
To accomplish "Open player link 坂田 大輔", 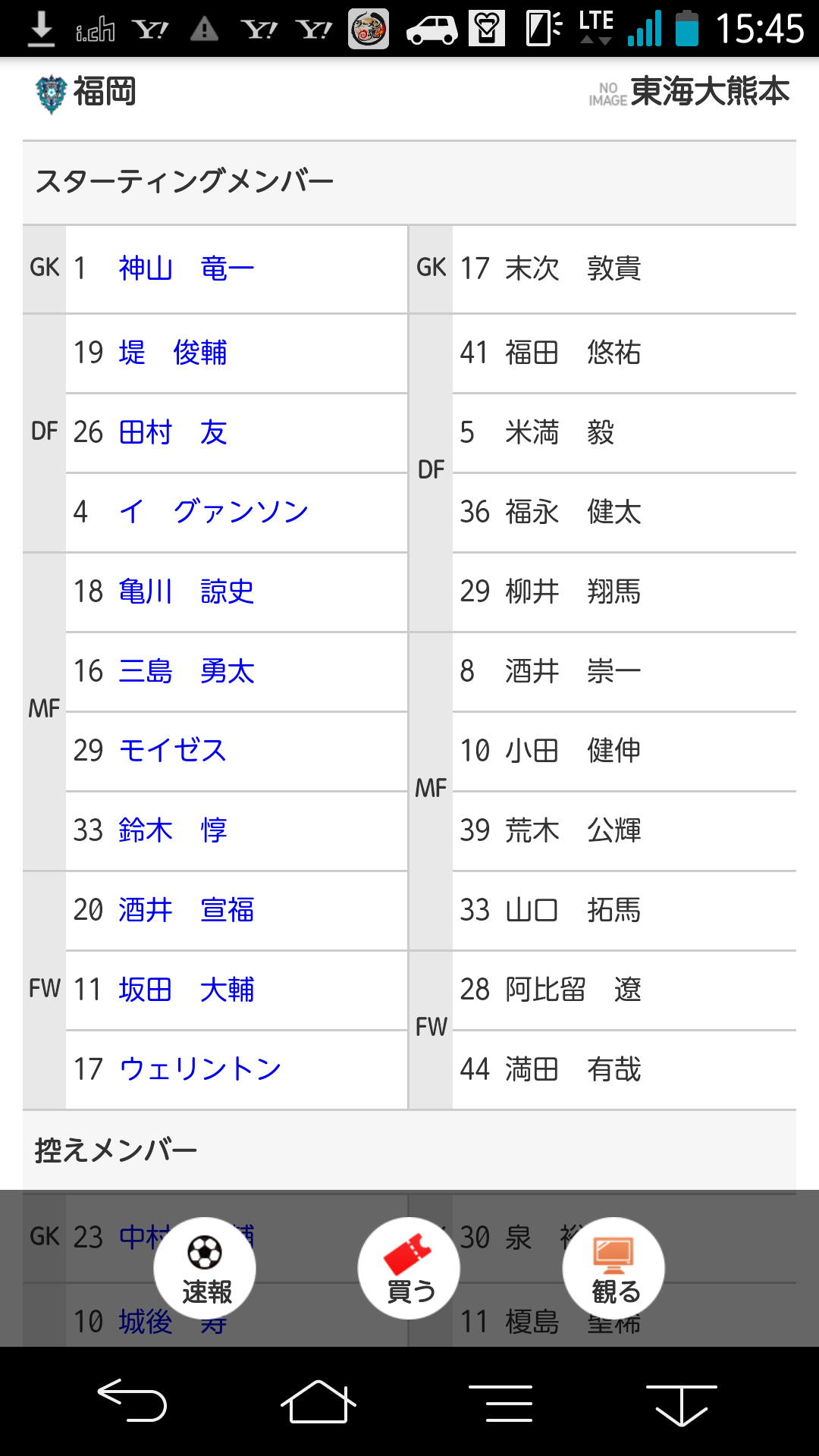I will click(x=187, y=990).
